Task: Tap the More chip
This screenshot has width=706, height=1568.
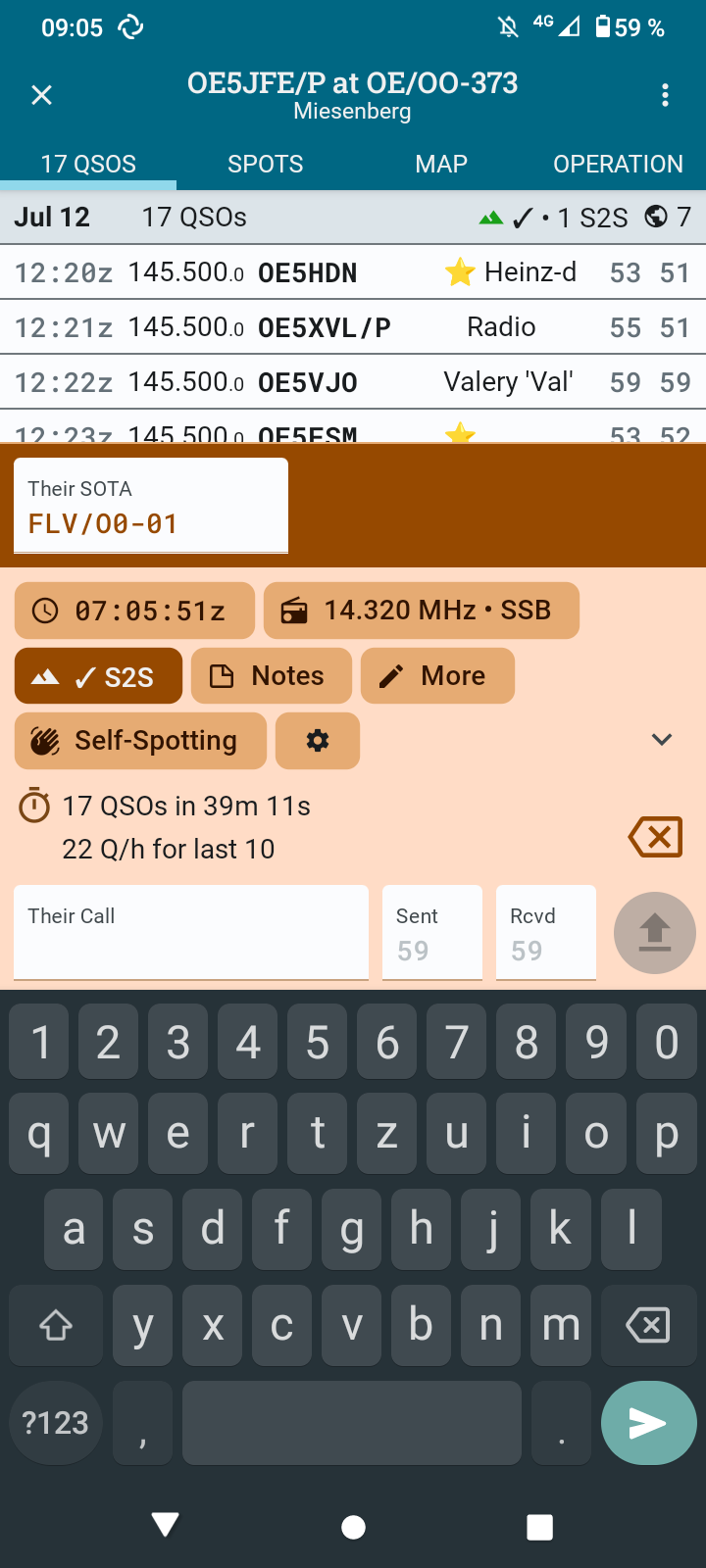Action: (437, 676)
